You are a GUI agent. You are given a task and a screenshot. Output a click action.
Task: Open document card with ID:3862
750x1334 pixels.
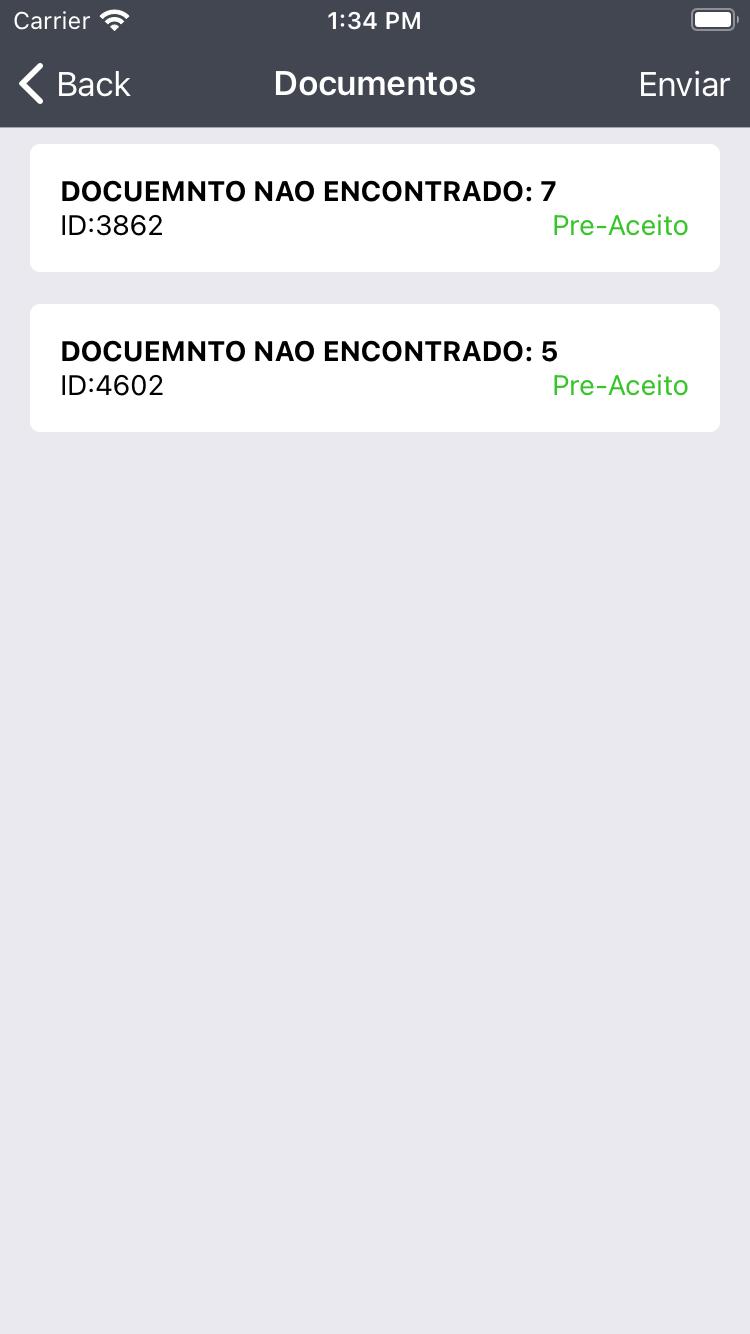pos(375,208)
